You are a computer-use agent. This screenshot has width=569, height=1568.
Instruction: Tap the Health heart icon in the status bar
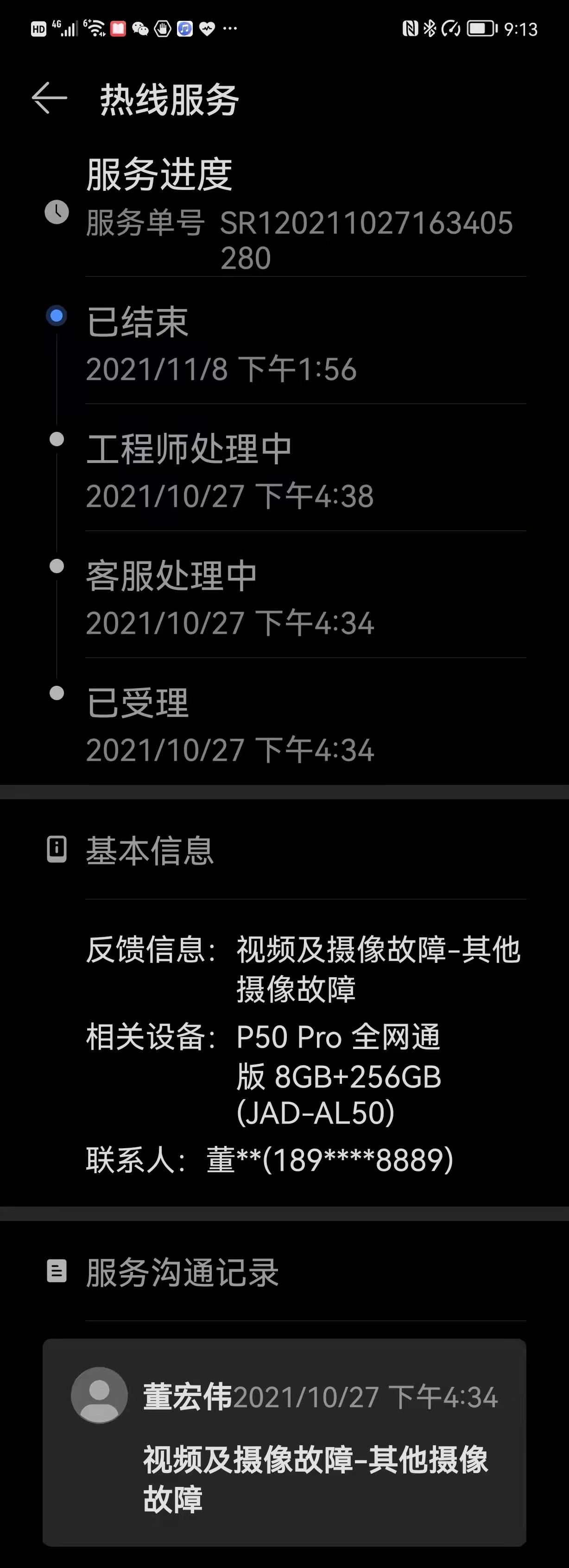tap(207, 29)
